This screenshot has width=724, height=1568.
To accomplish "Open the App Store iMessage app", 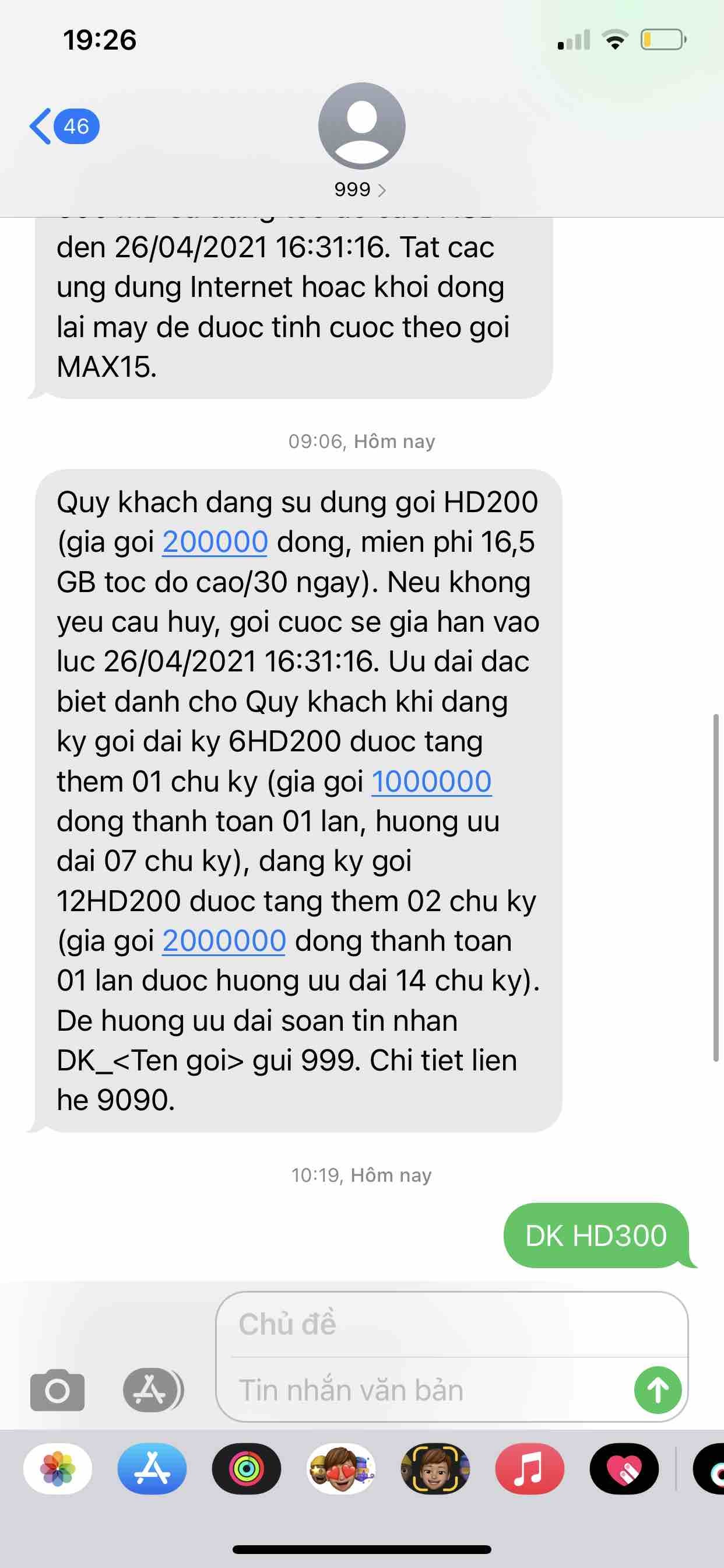I will (152, 1468).
